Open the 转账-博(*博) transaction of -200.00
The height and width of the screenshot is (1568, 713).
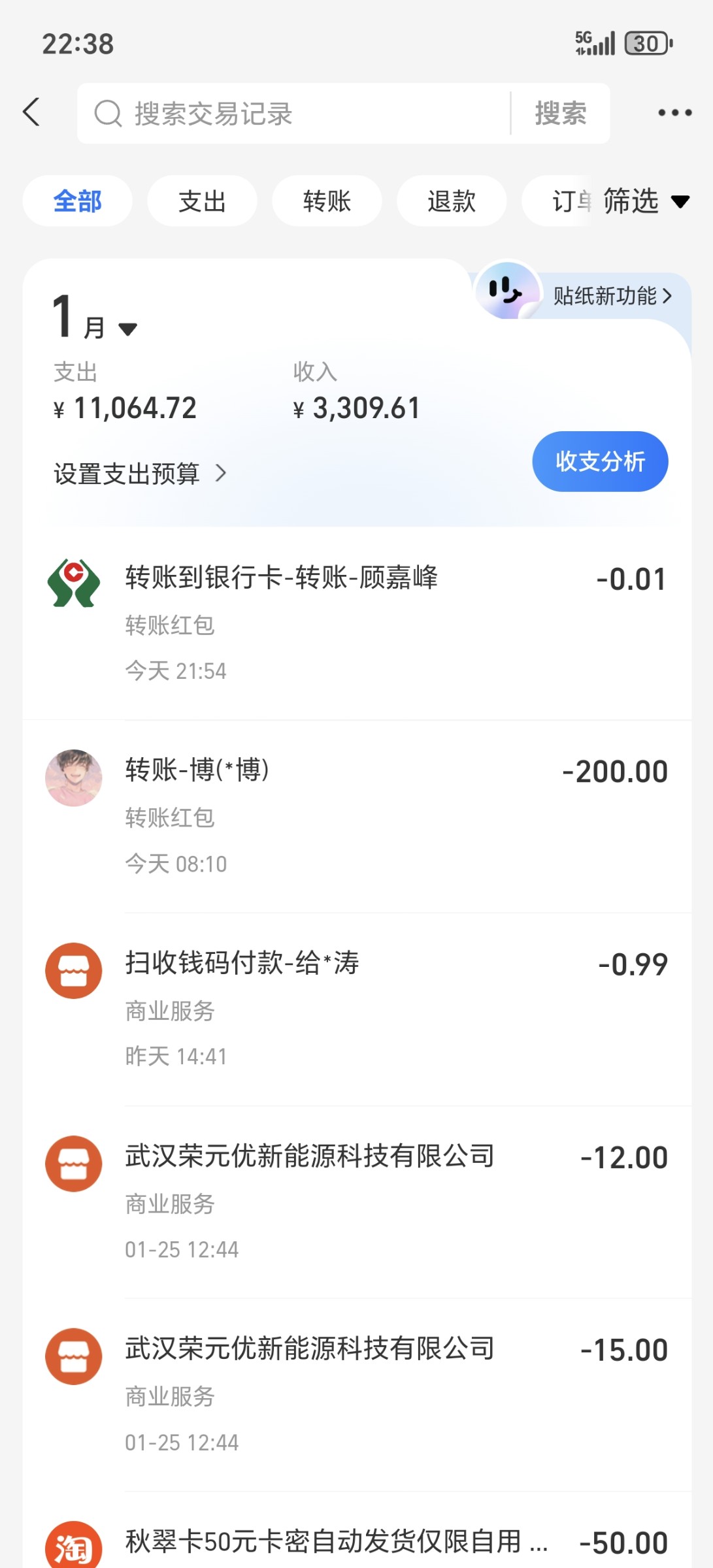356,815
